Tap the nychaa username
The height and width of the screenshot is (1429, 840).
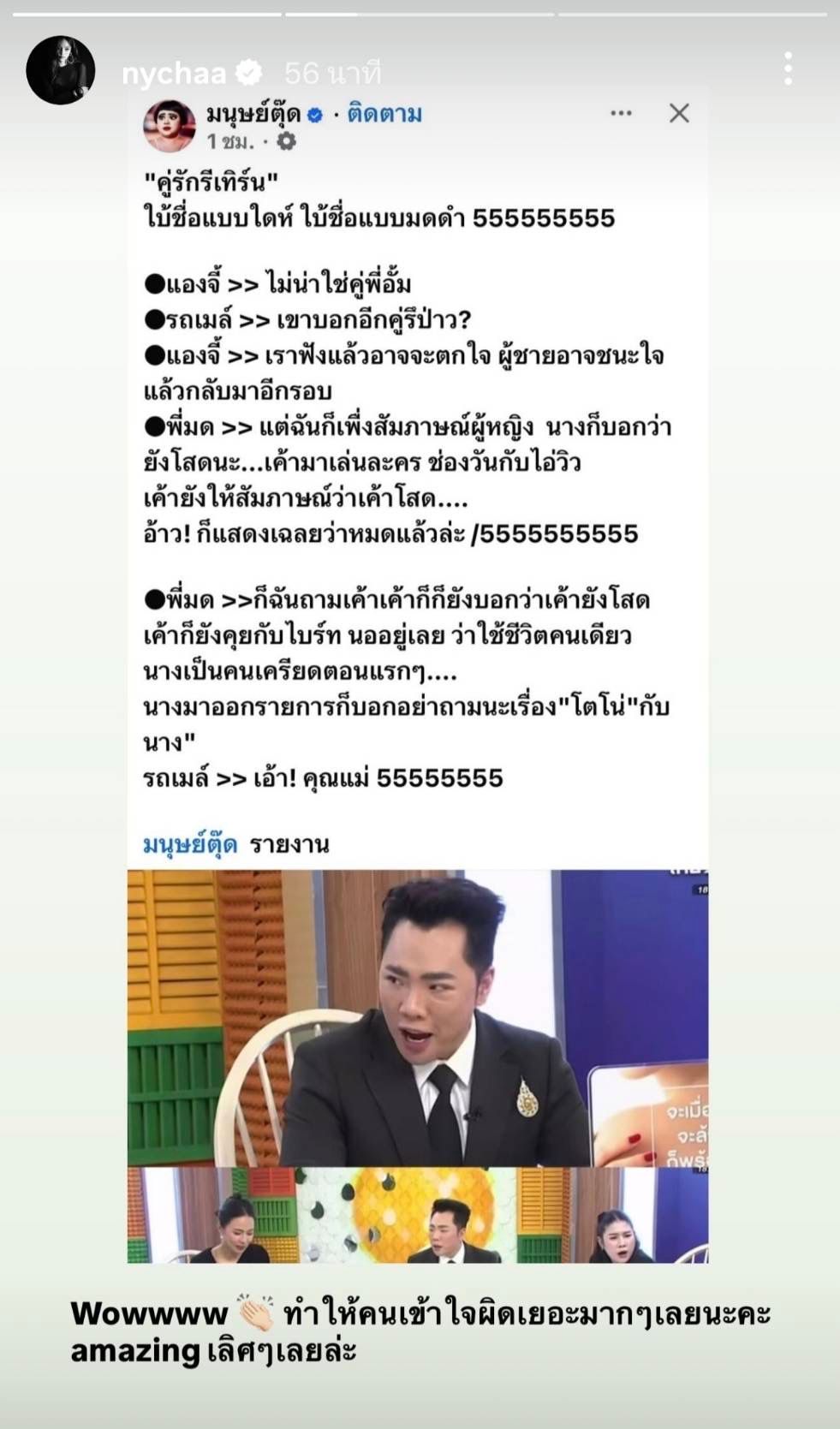[x=174, y=74]
